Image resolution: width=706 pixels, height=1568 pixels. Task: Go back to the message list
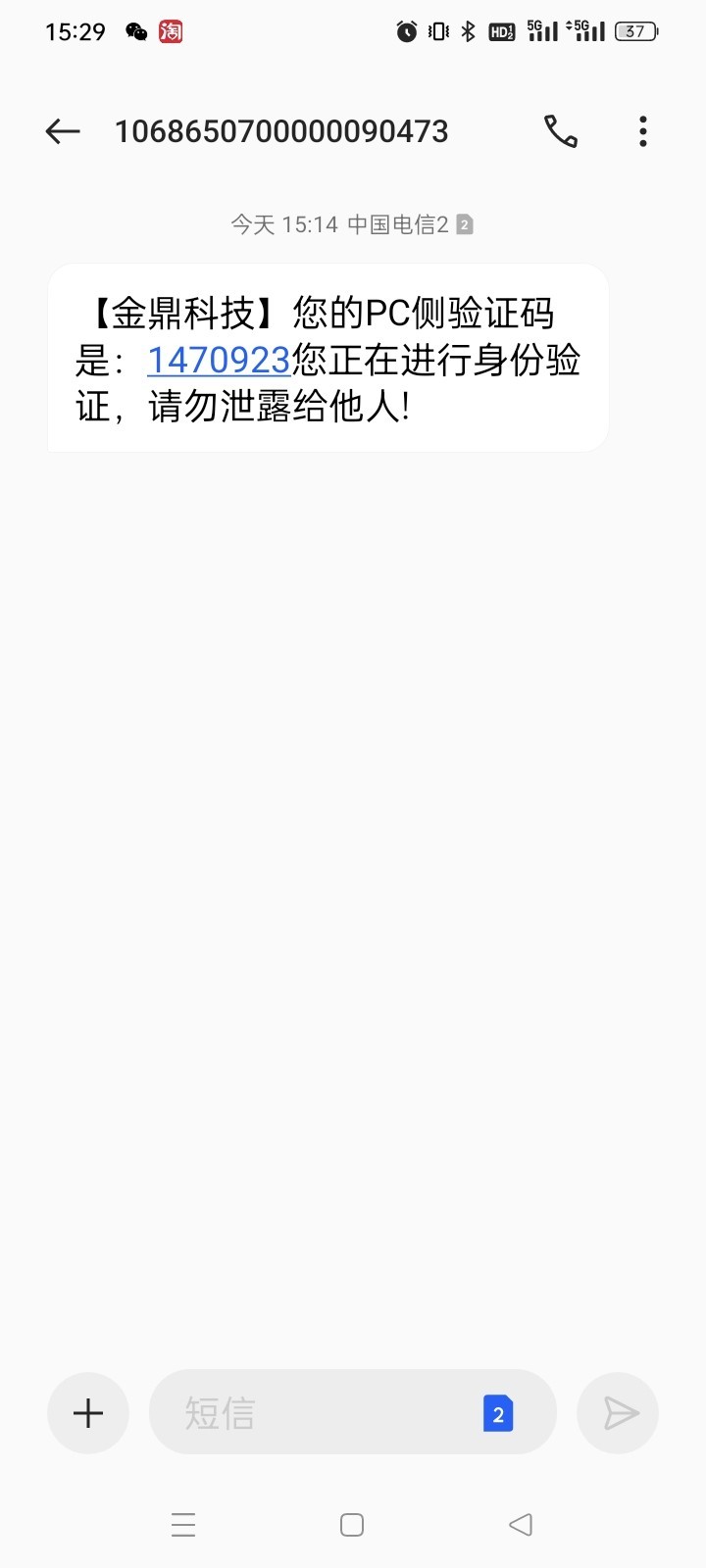point(63,131)
